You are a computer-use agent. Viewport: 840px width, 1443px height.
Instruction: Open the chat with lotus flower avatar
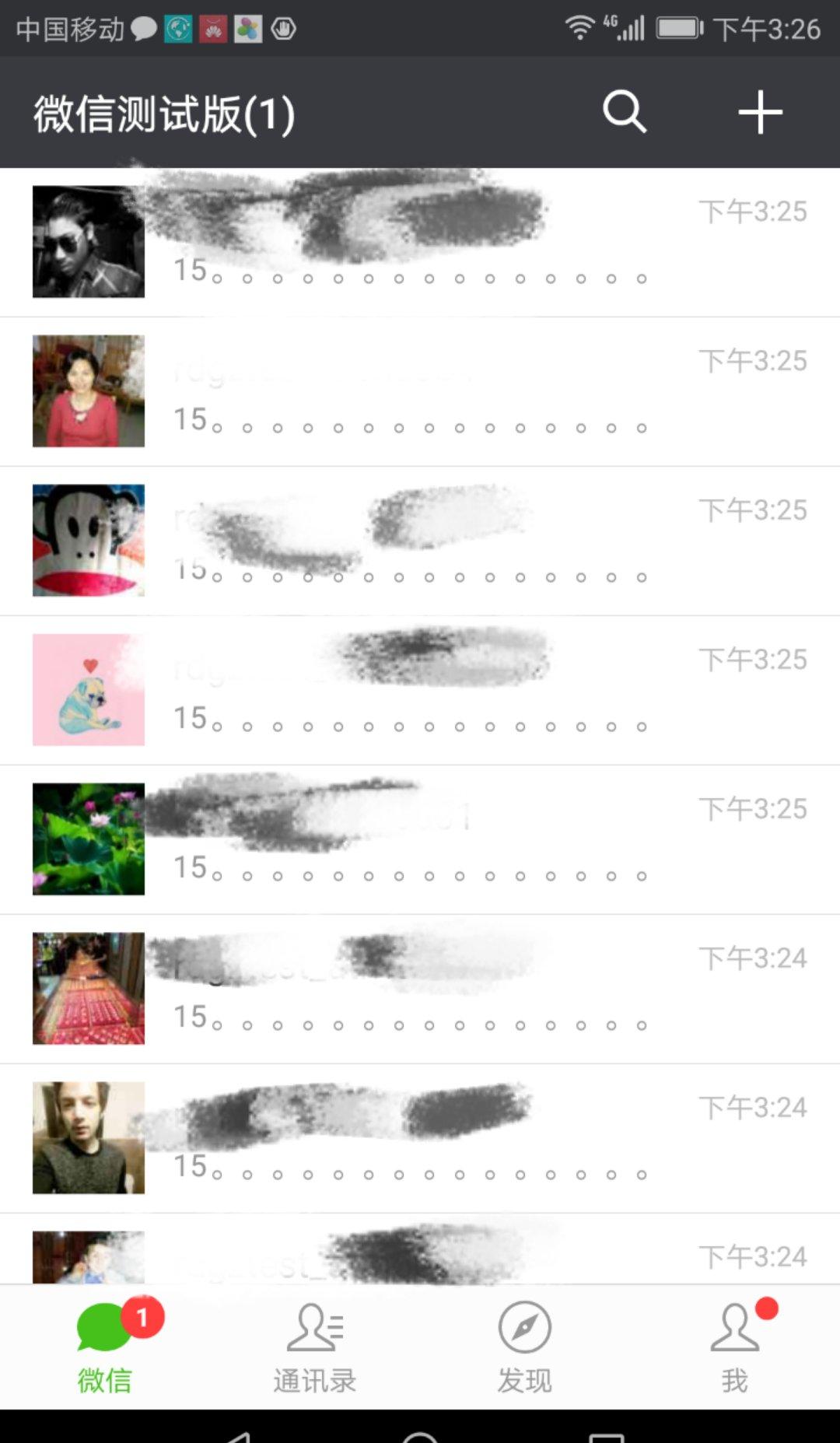tap(420, 839)
